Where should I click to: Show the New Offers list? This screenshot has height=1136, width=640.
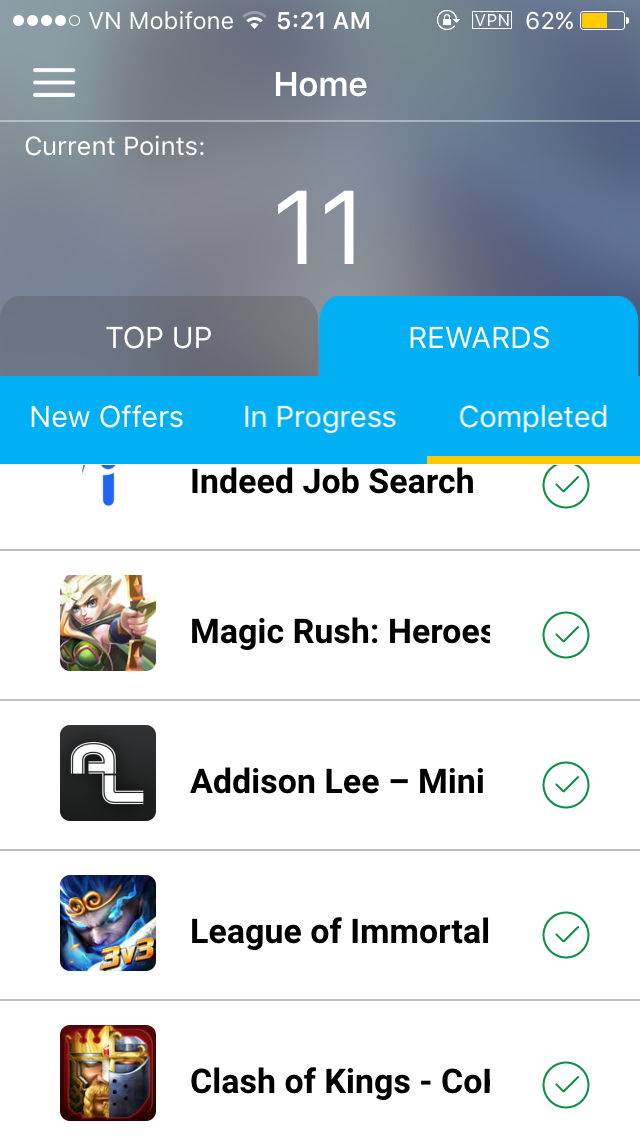pyautogui.click(x=107, y=417)
